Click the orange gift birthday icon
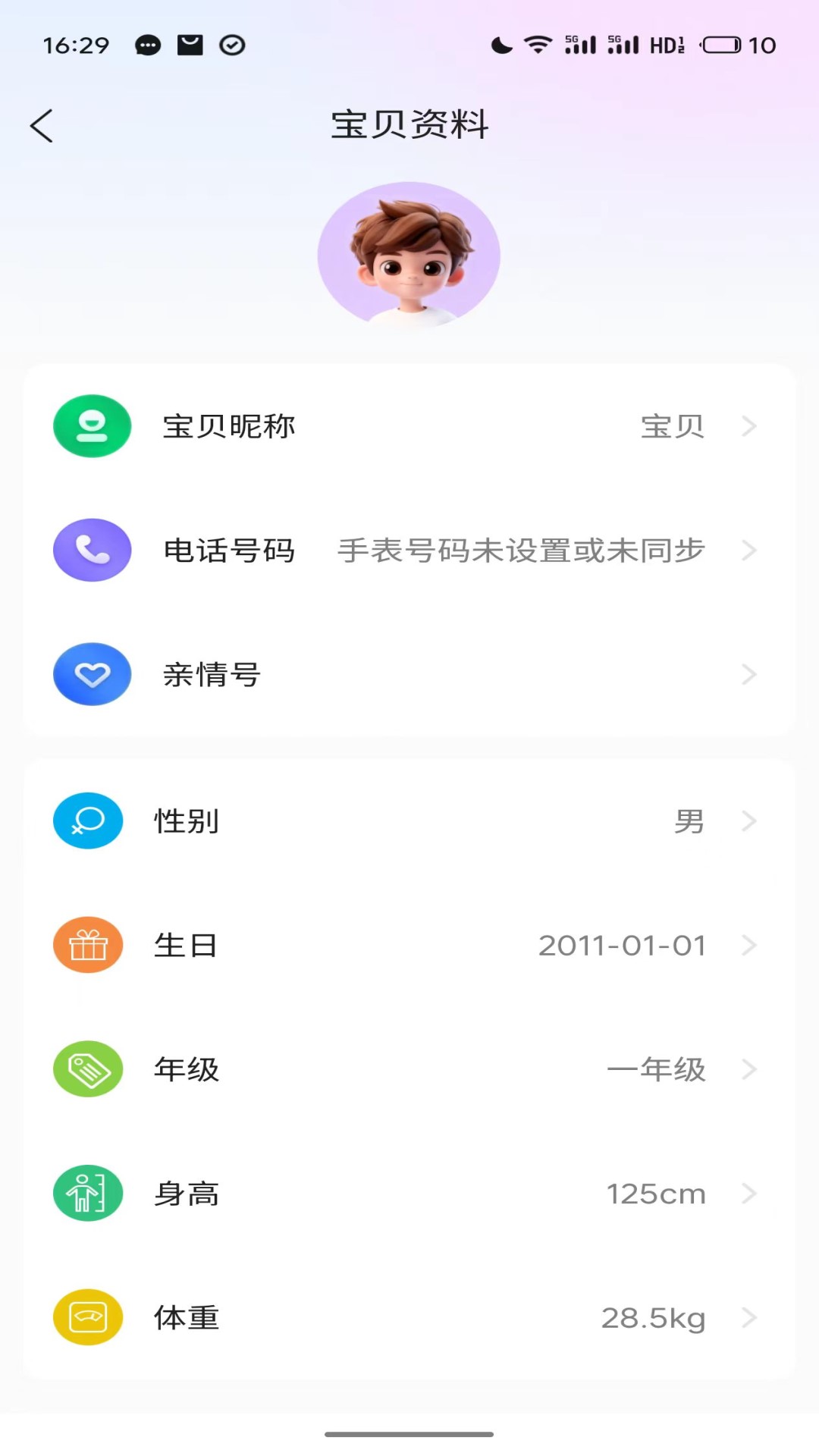Viewport: 819px width, 1456px height. (87, 945)
